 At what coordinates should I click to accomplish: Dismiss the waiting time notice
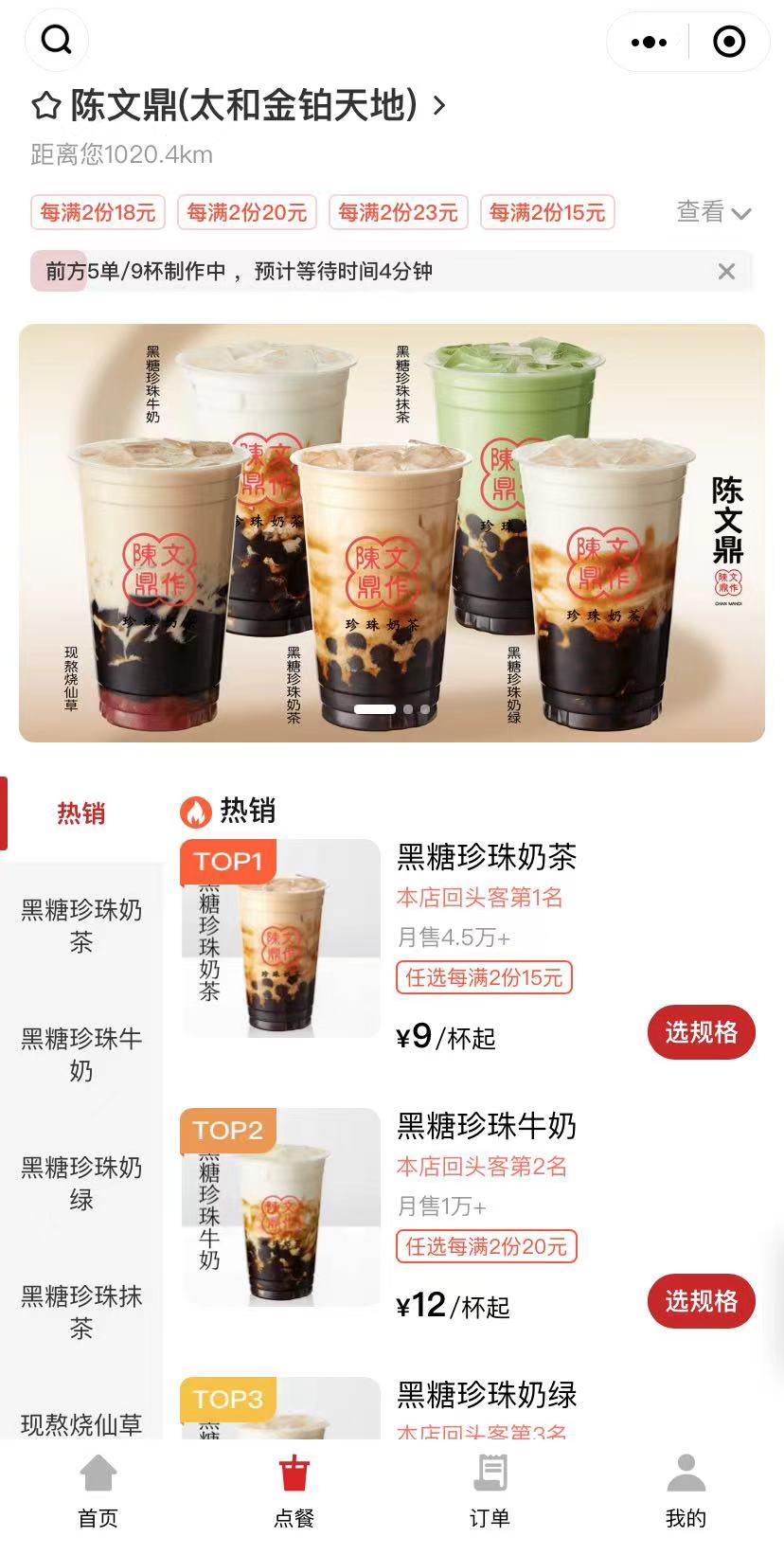(726, 272)
